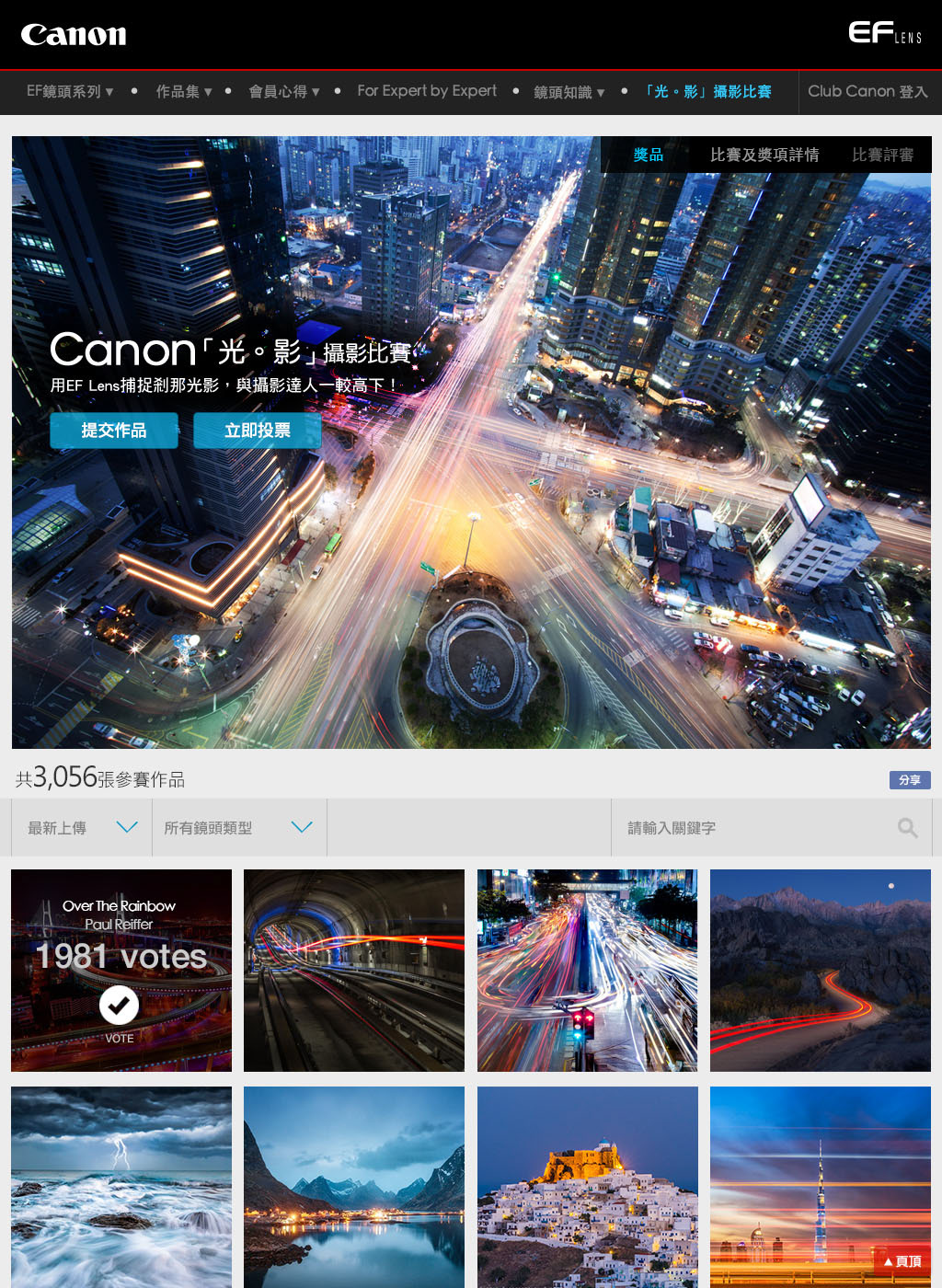Tap the magnifier search icon
942x1288 pixels.
click(x=908, y=828)
